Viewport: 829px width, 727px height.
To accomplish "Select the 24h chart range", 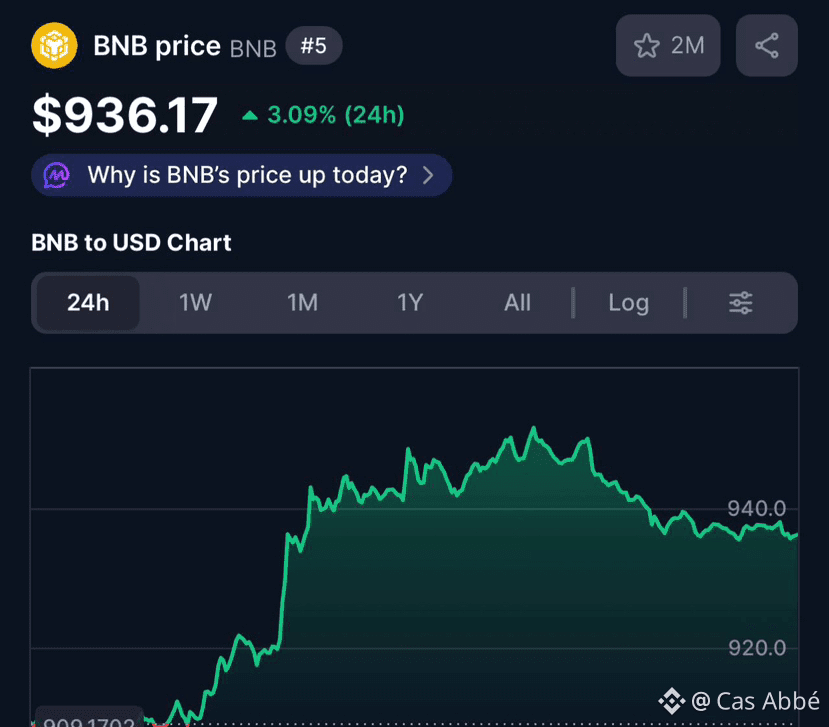I will [x=88, y=303].
